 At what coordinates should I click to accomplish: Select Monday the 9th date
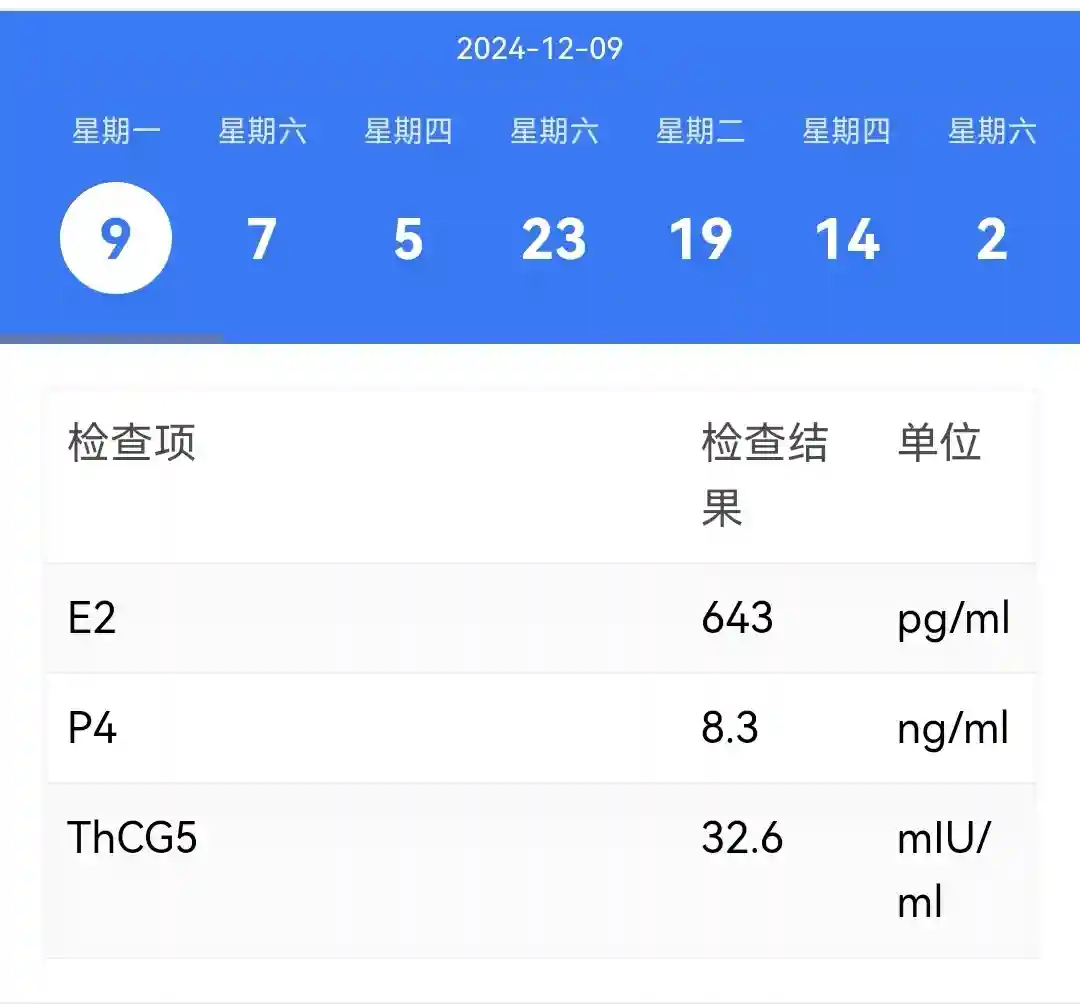tap(116, 238)
